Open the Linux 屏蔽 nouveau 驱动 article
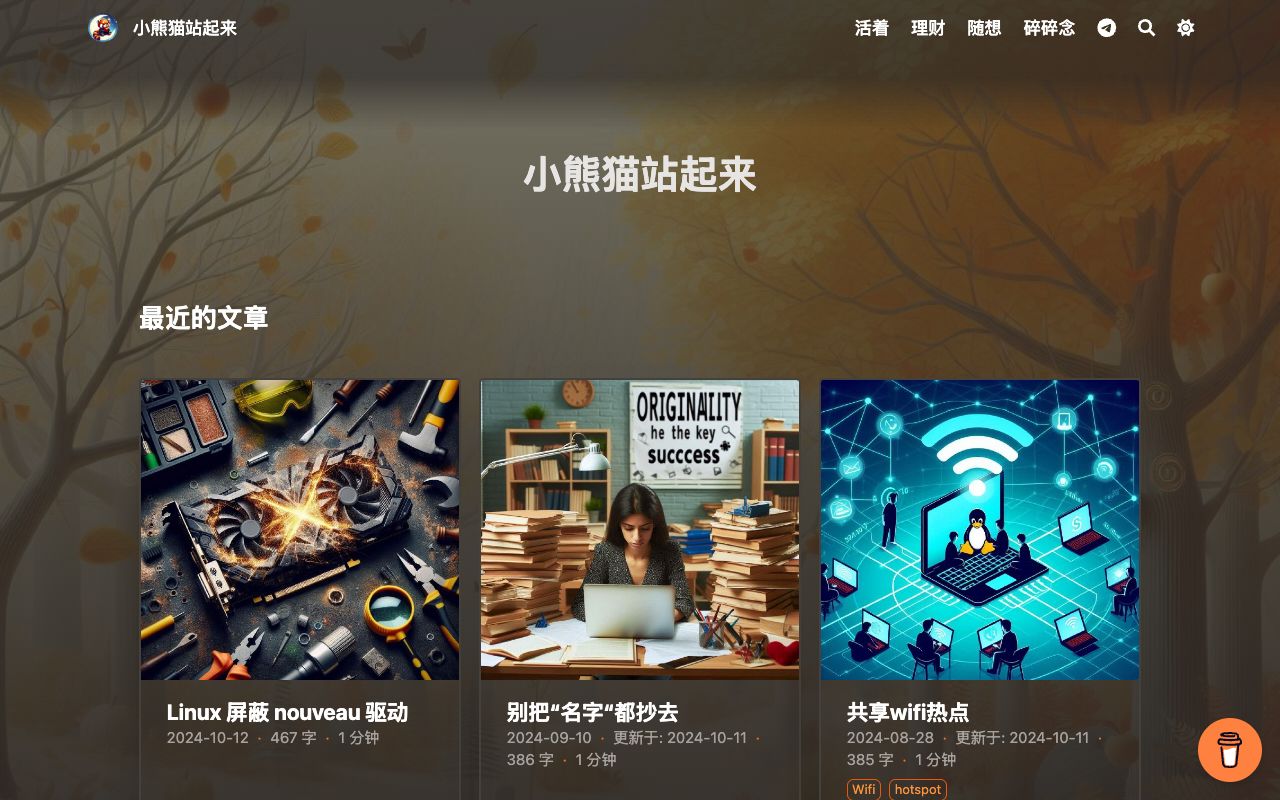Screen dimensions: 1280x800 [x=287, y=712]
